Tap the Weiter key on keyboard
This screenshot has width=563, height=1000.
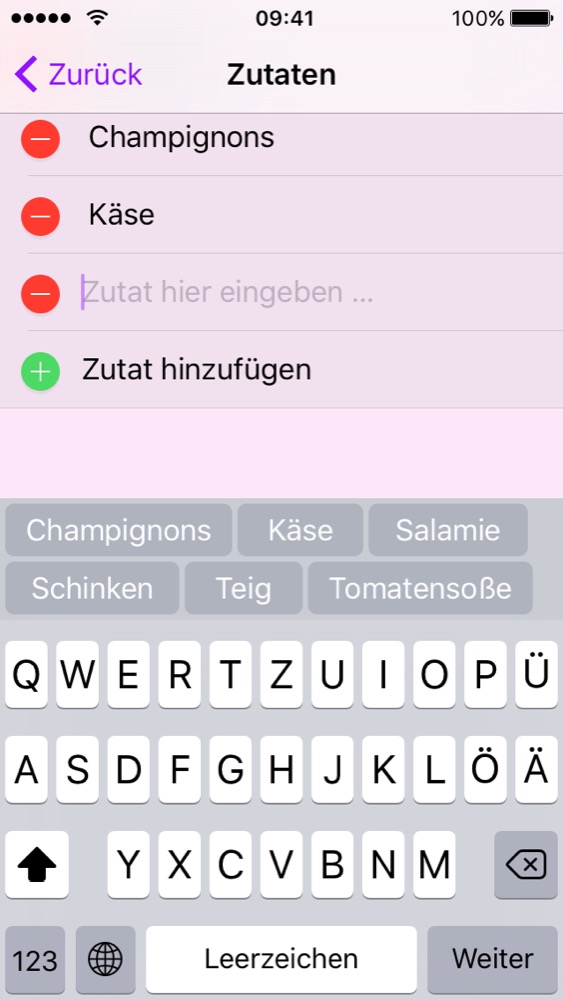493,959
